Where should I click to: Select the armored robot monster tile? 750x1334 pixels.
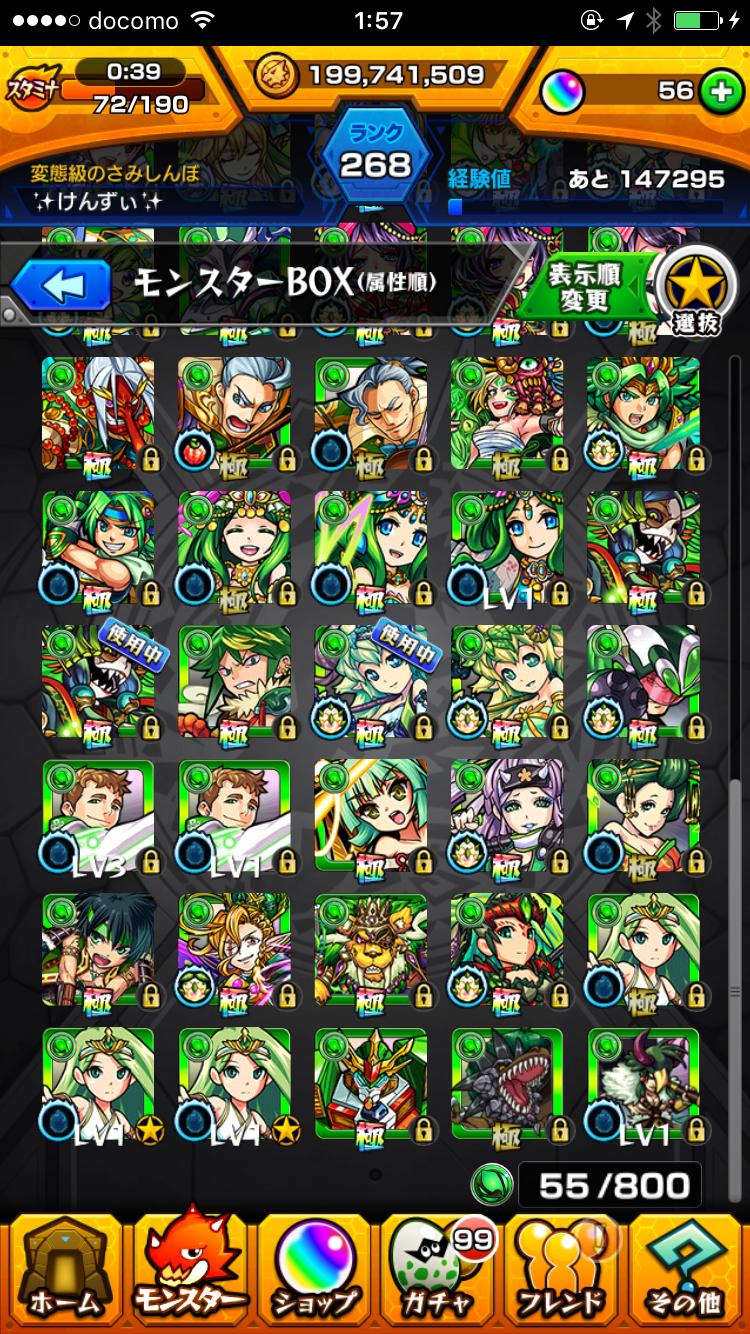click(371, 1084)
